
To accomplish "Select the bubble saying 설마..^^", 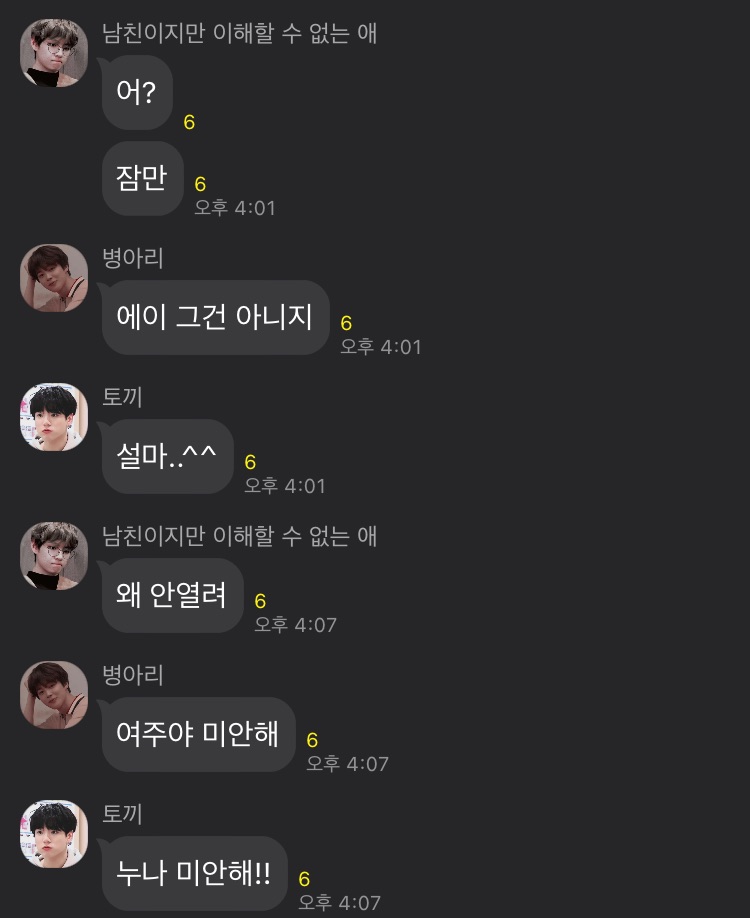I will tap(167, 457).
